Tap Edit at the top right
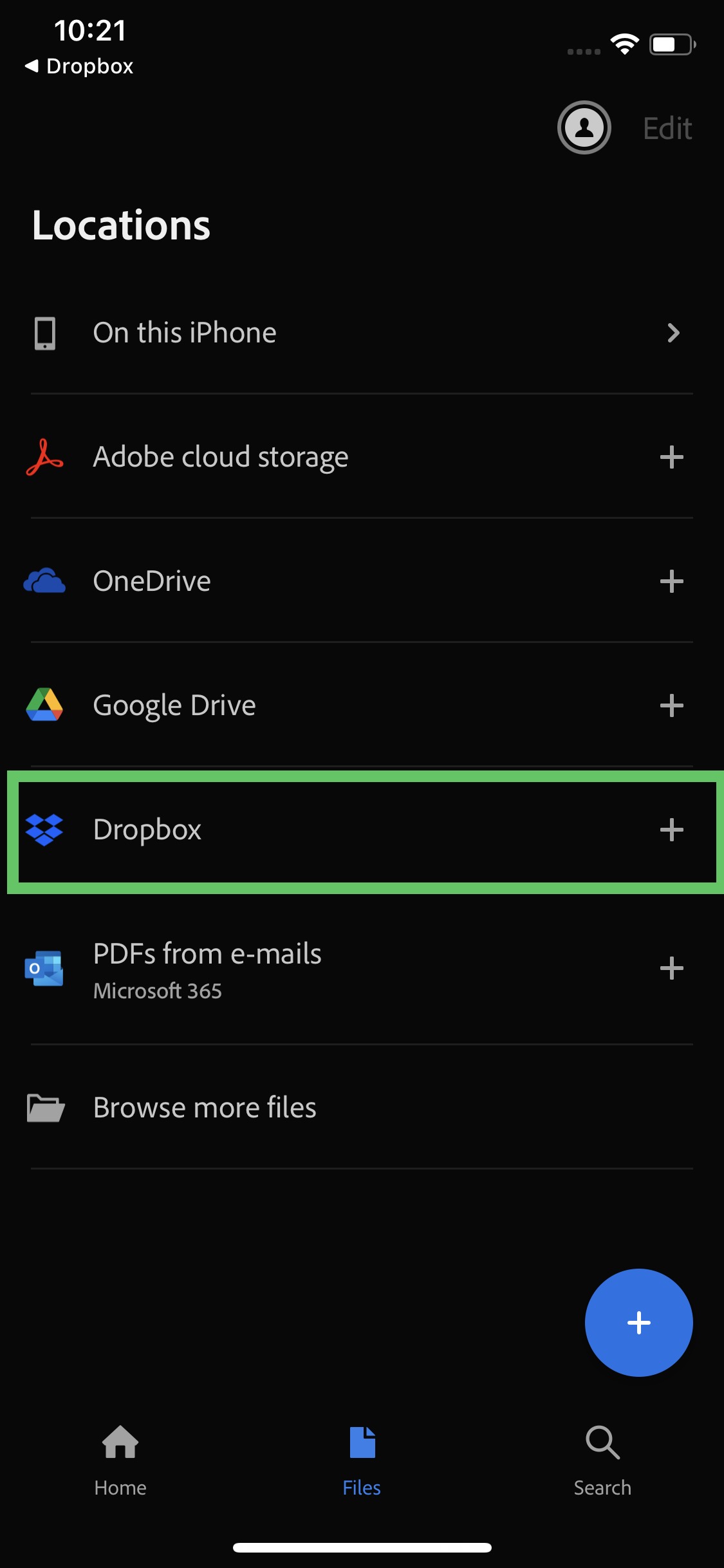Viewport: 724px width, 1568px height. (x=666, y=127)
